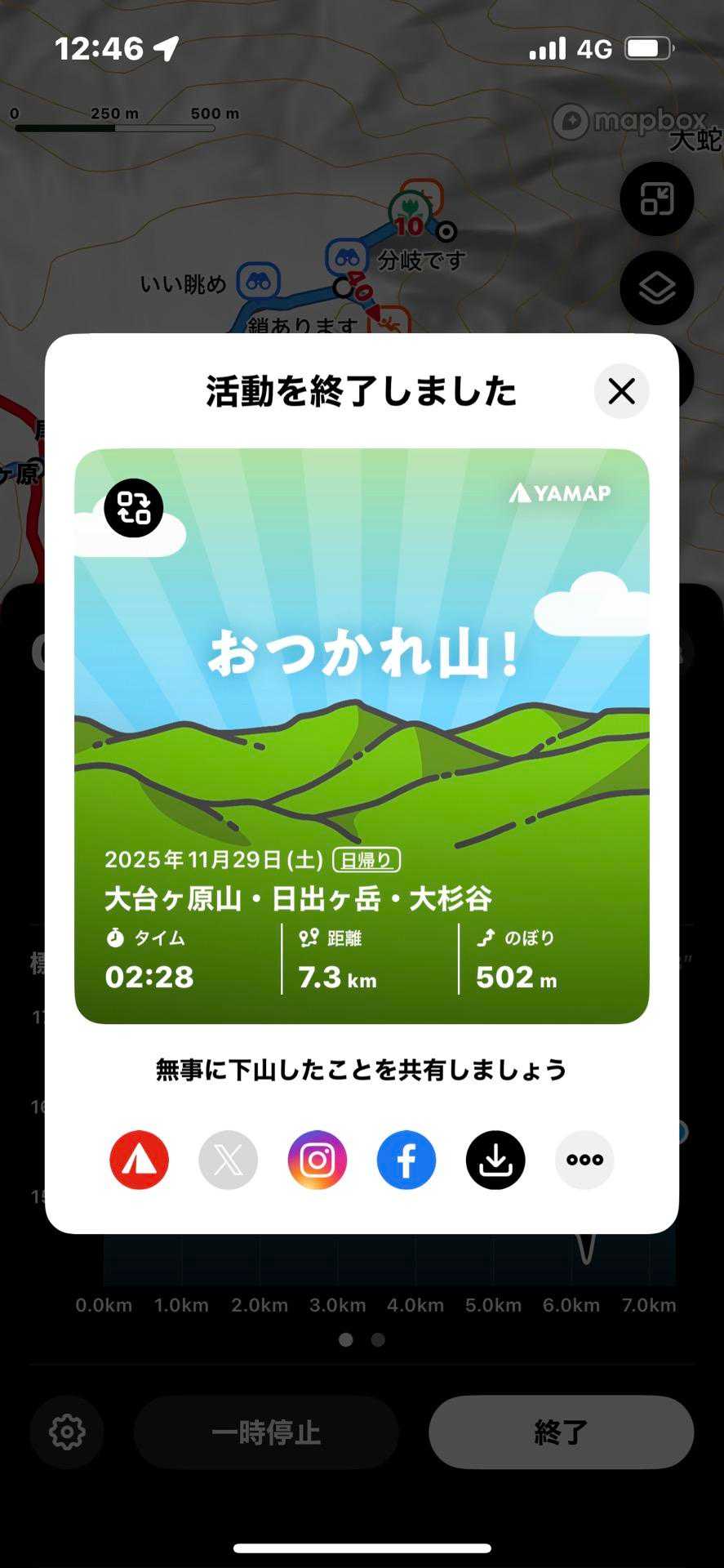Screen dimensions: 724x1568
Task: Download the share card image
Action: 495,1160
